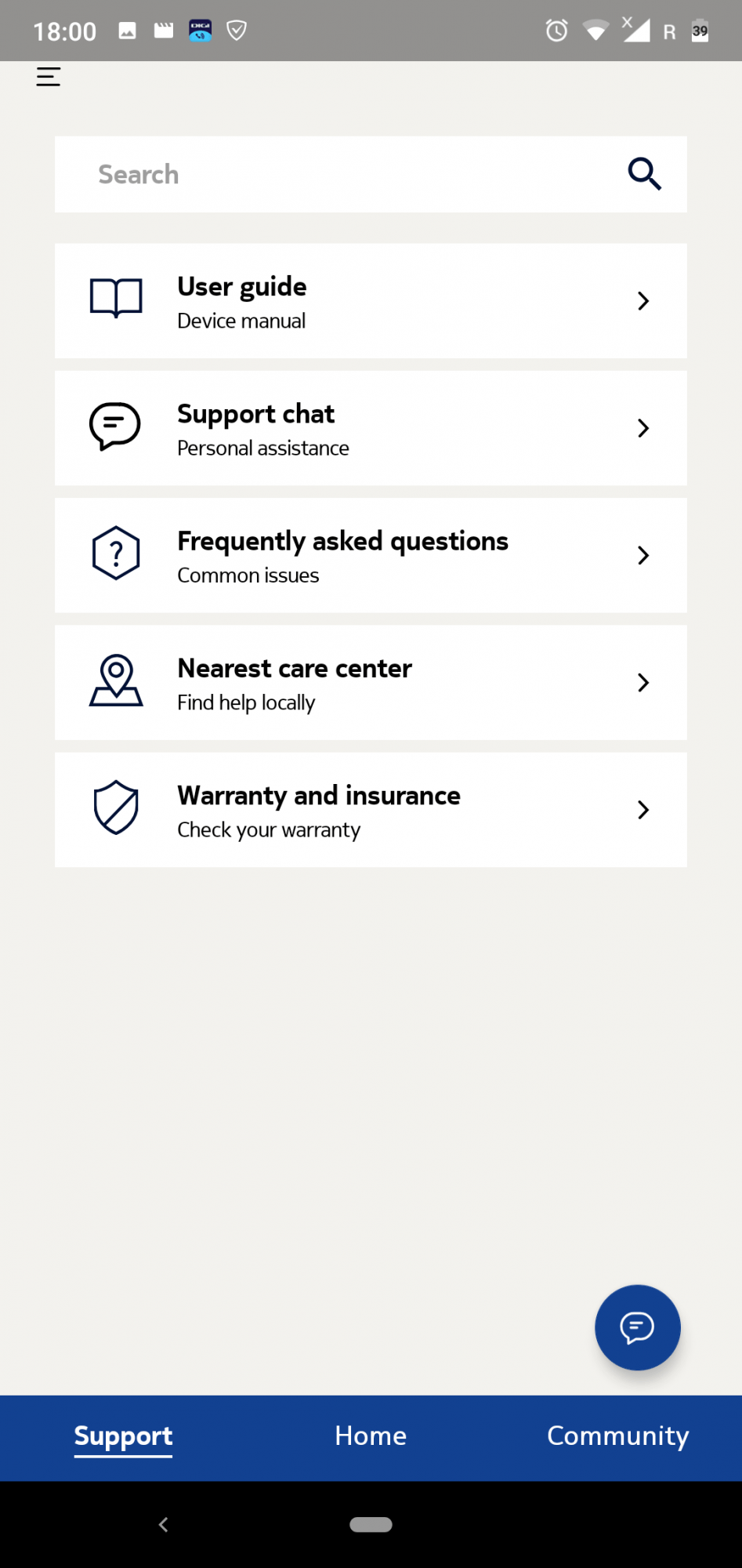Viewport: 742px width, 1568px height.
Task: Tap the magnifier search icon
Action: tap(644, 174)
